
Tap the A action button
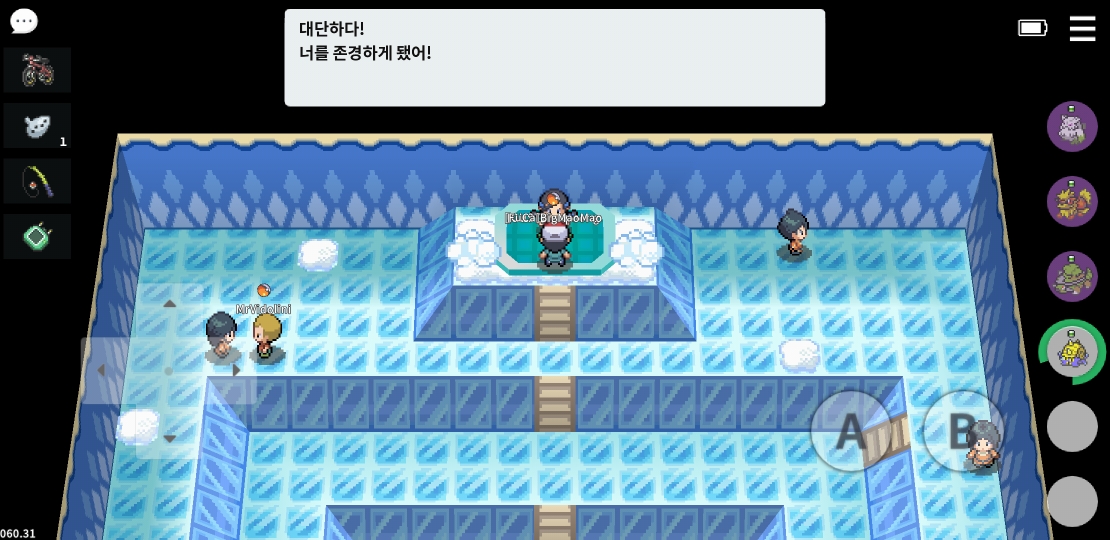(850, 431)
